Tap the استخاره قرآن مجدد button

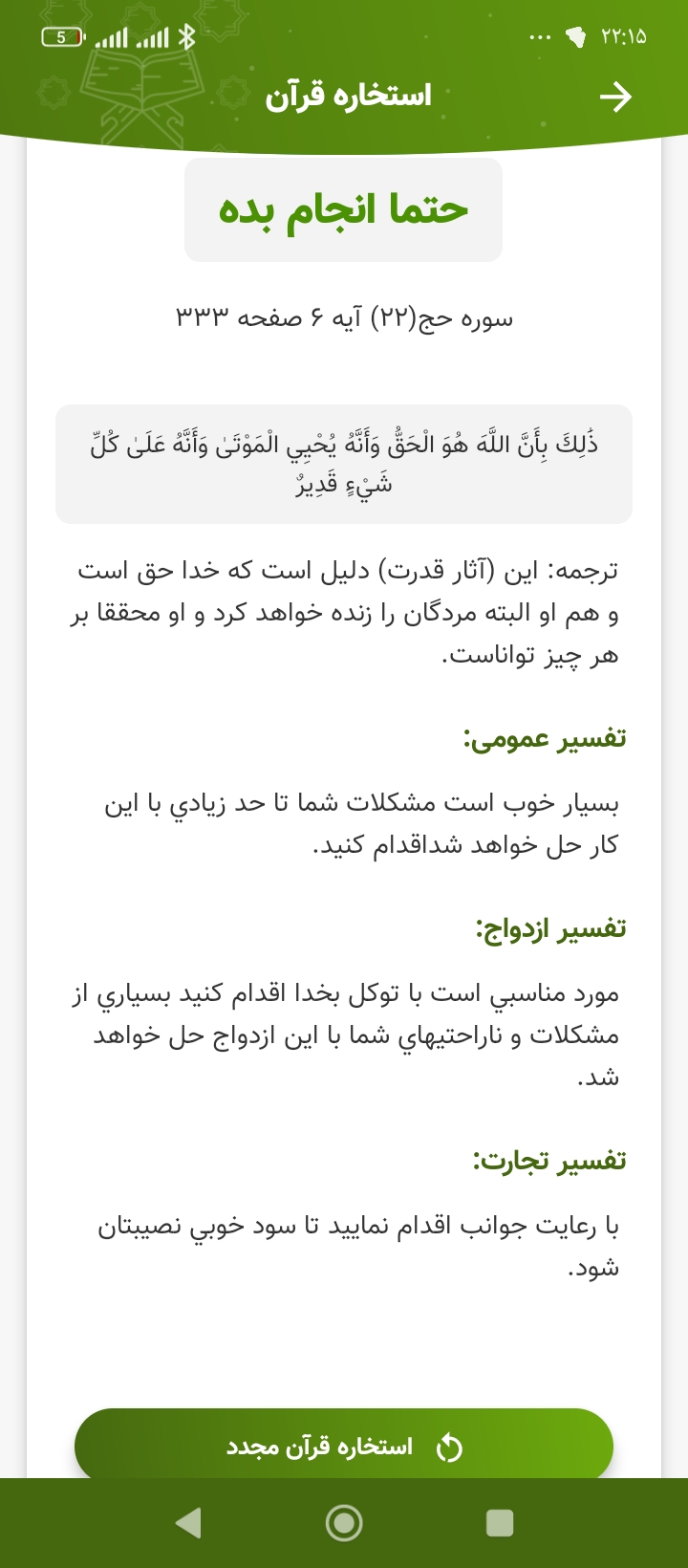pyautogui.click(x=344, y=1447)
